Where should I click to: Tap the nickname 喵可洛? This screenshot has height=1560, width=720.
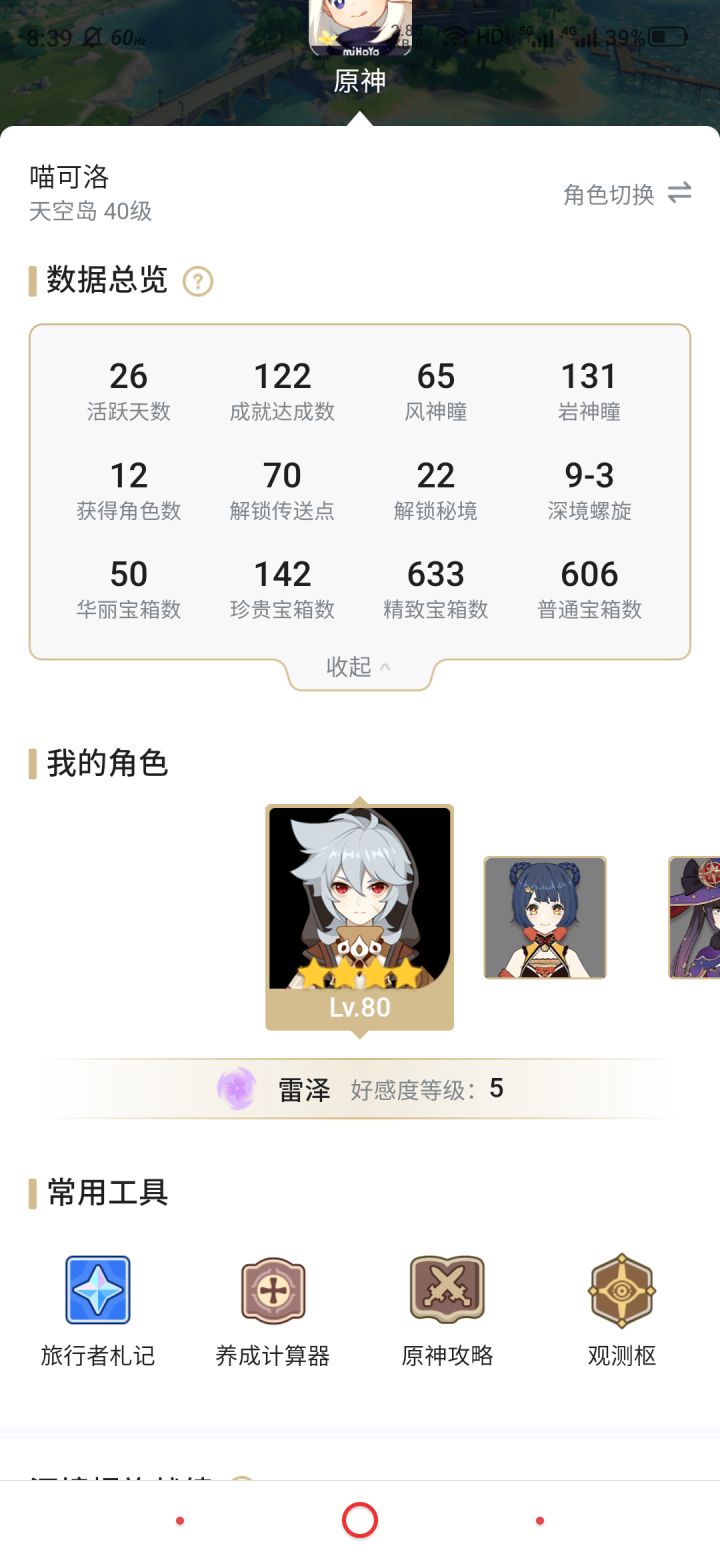coord(67,176)
